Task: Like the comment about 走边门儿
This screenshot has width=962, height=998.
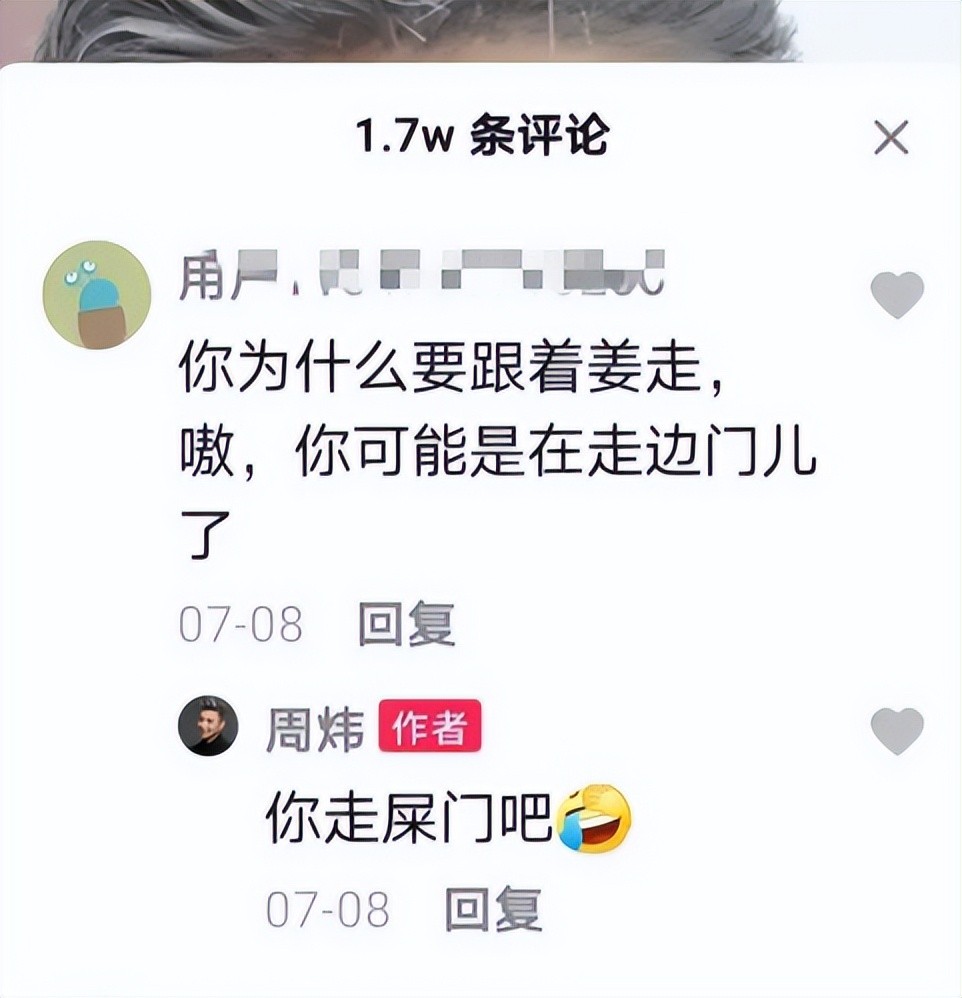Action: tap(897, 294)
